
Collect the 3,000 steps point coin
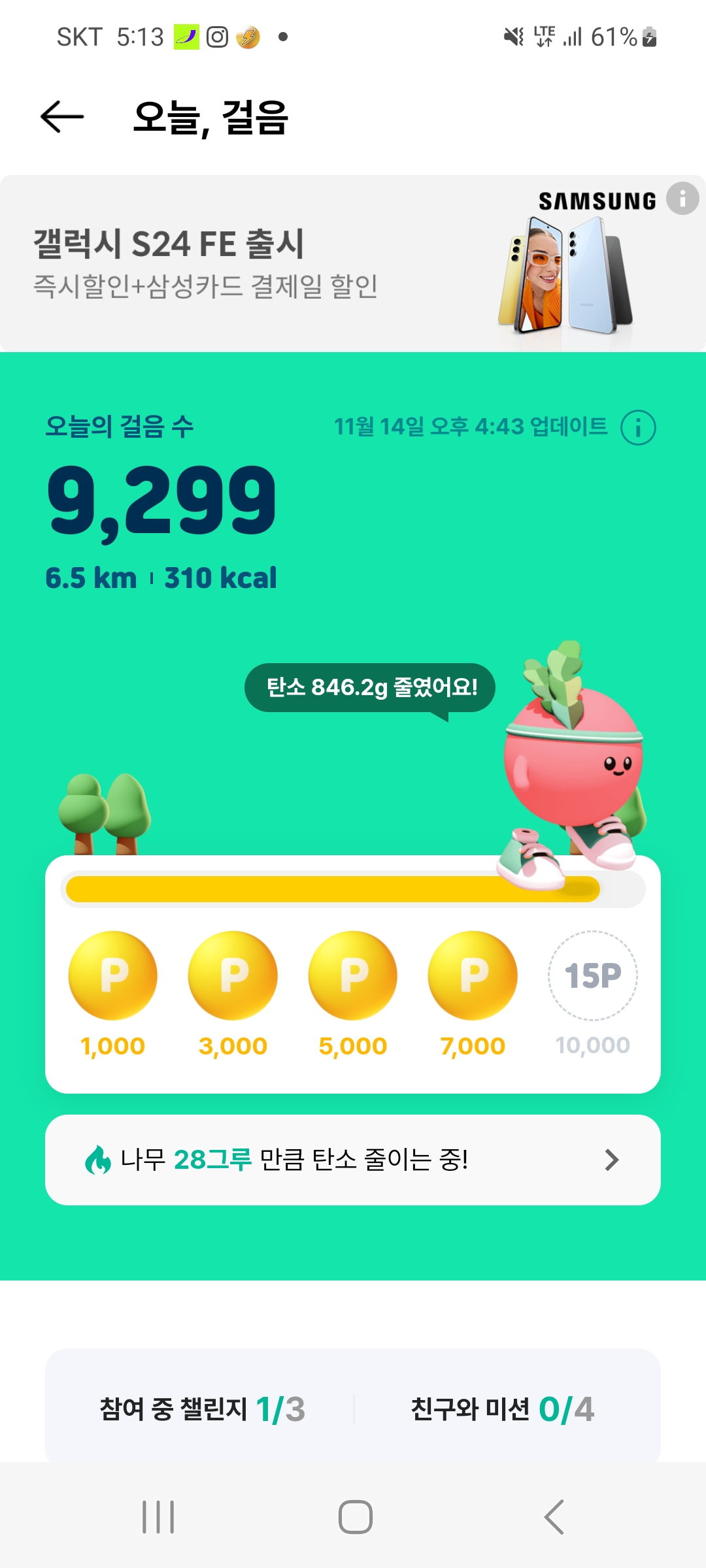(x=233, y=975)
